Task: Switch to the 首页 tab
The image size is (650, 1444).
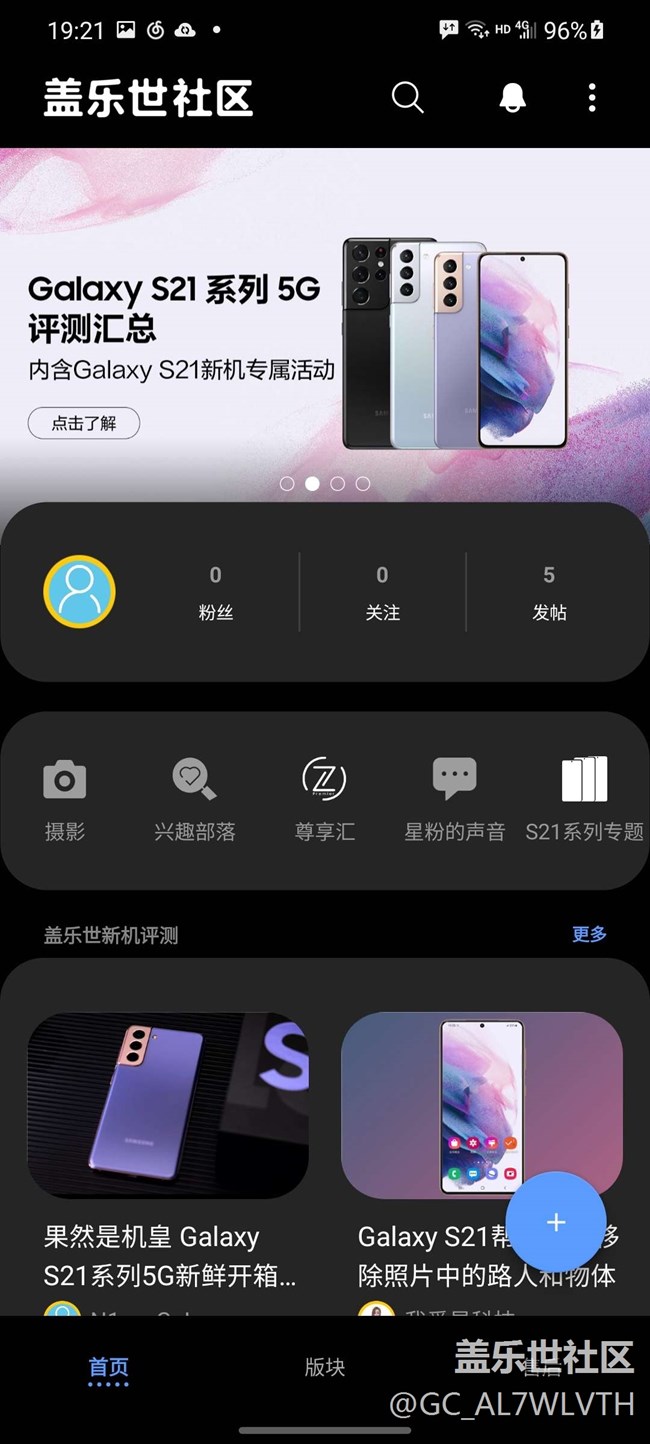Action: [108, 1369]
